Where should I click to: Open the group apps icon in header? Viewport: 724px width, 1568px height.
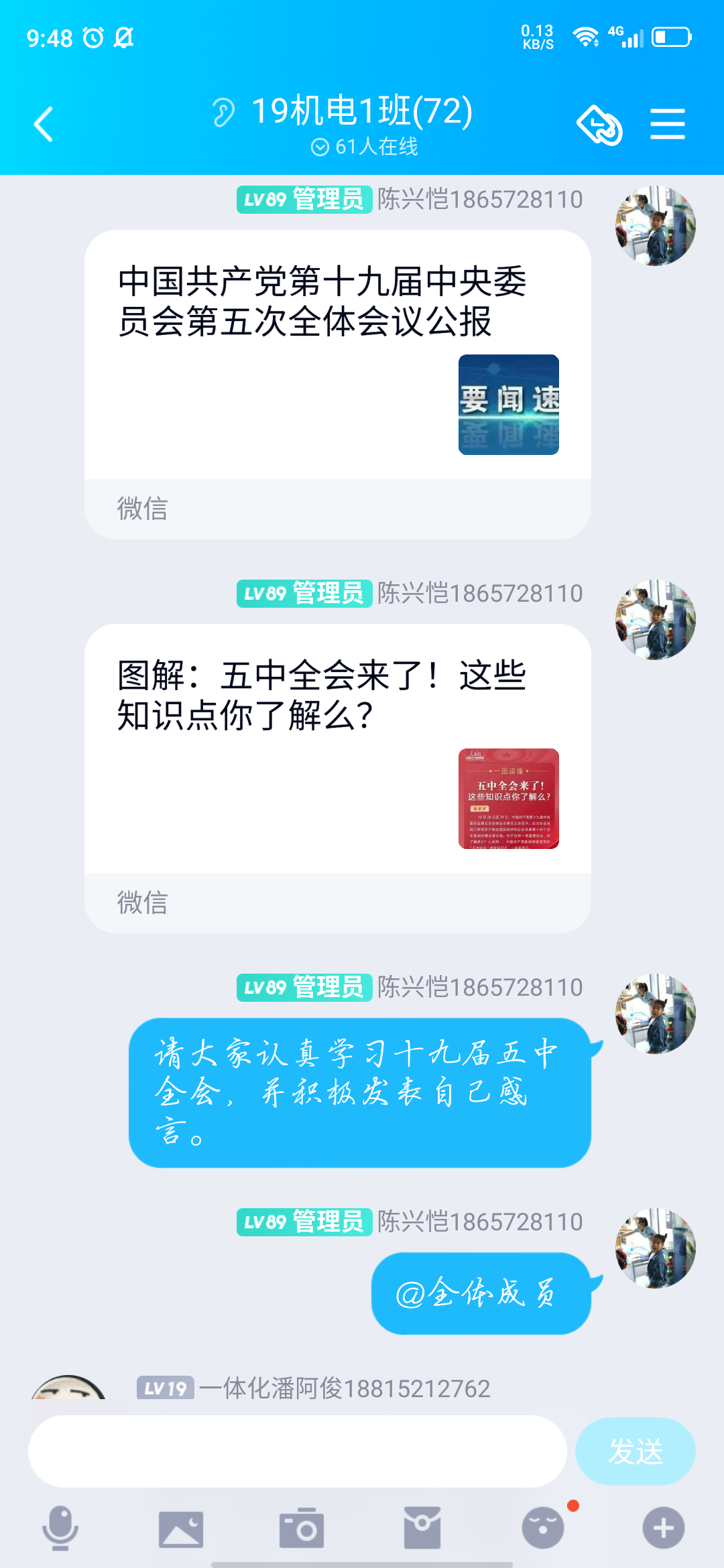pyautogui.click(x=599, y=125)
